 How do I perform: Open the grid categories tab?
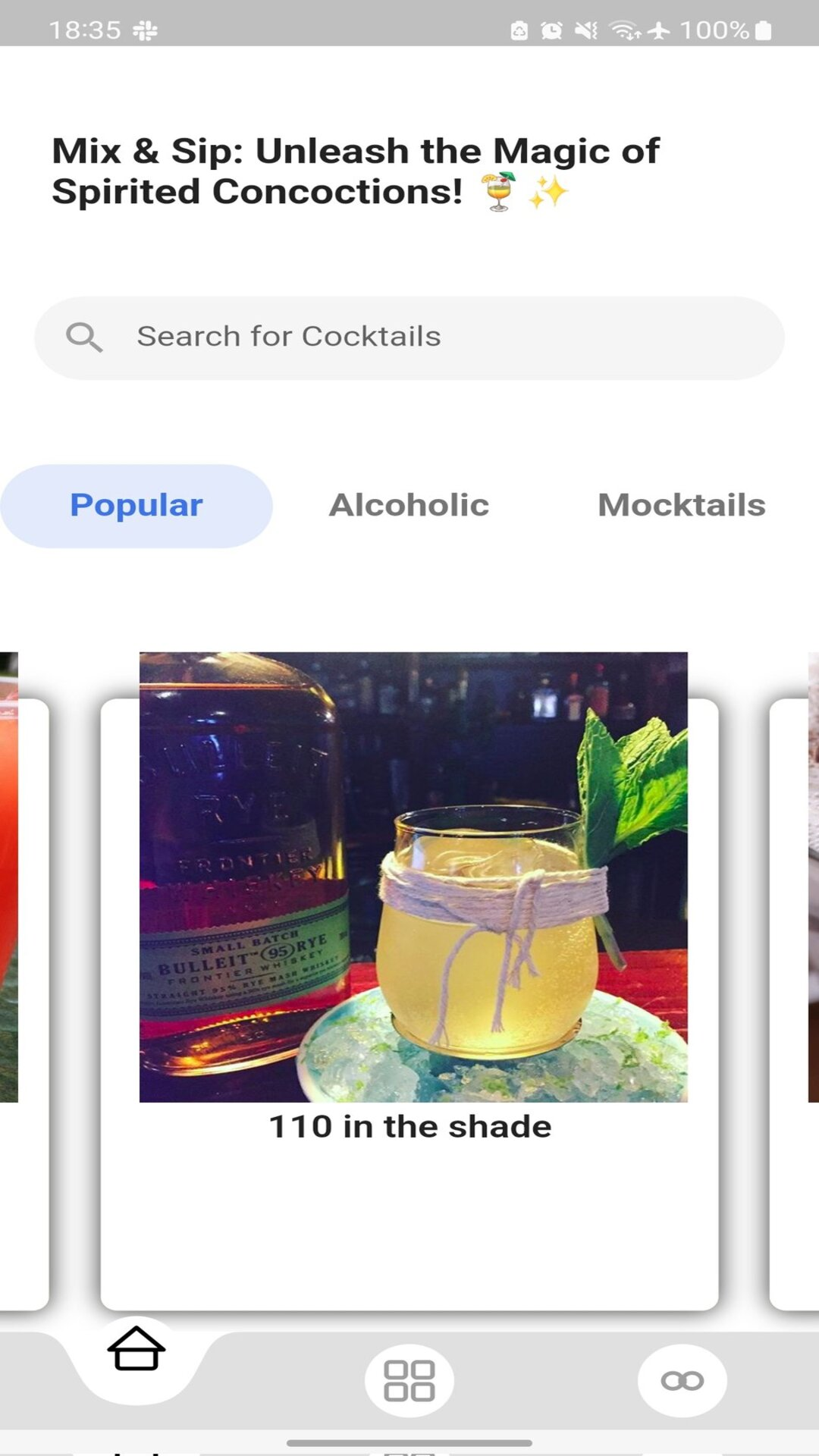point(409,1380)
